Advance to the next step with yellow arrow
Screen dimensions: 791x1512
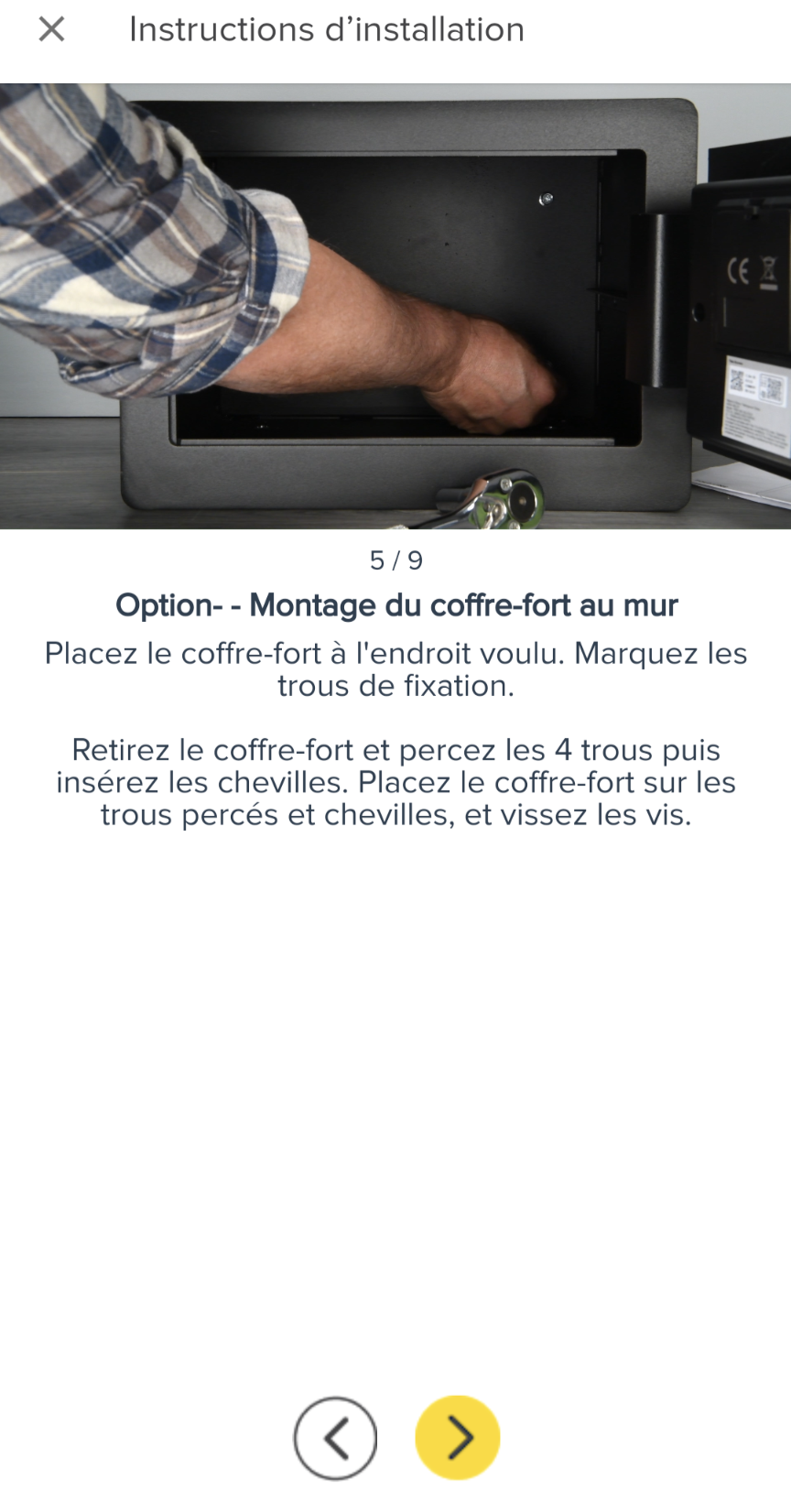[458, 1438]
